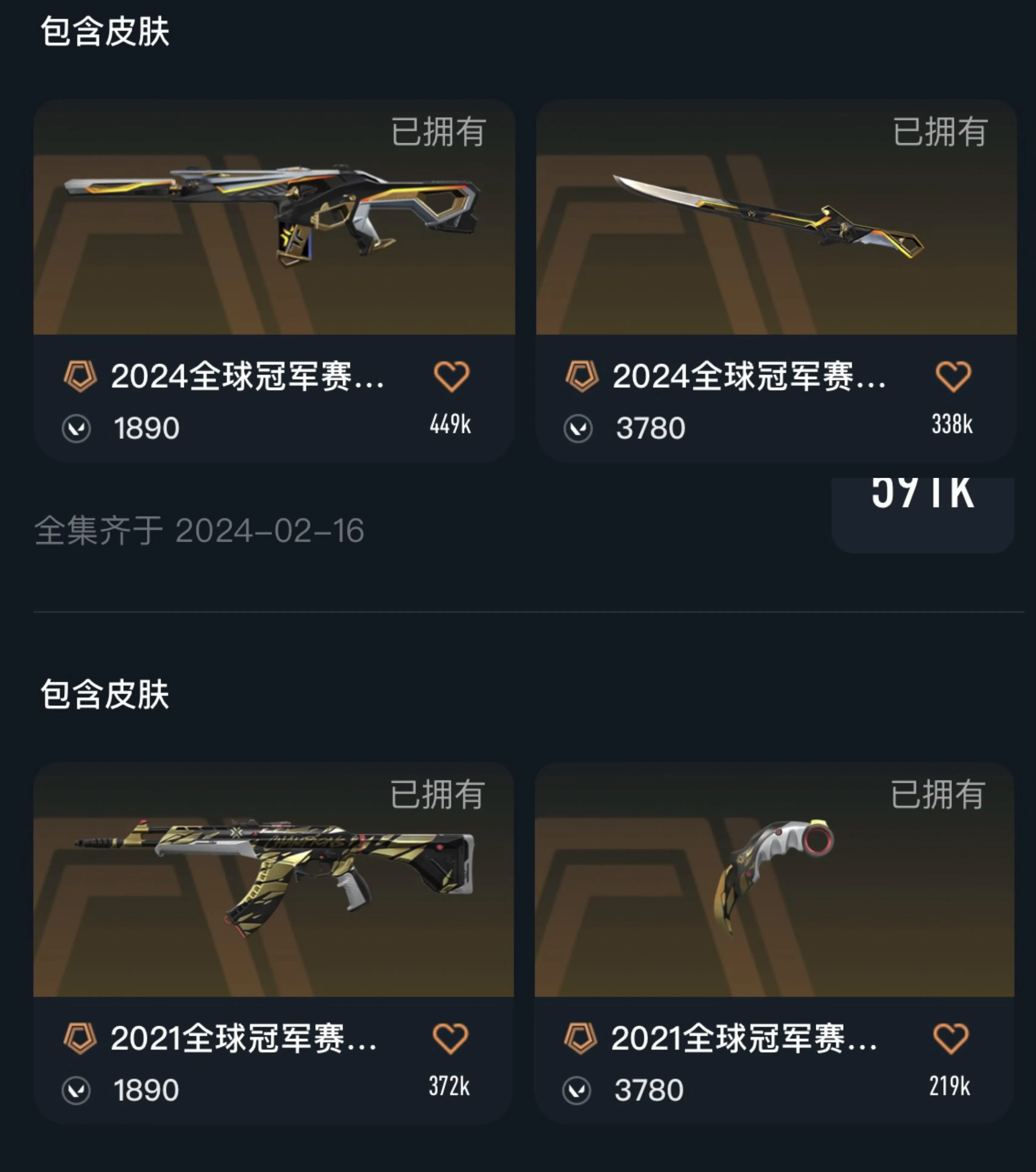Like the 2024 skin with 449k hearts
This screenshot has width=1036, height=1172.
[451, 377]
